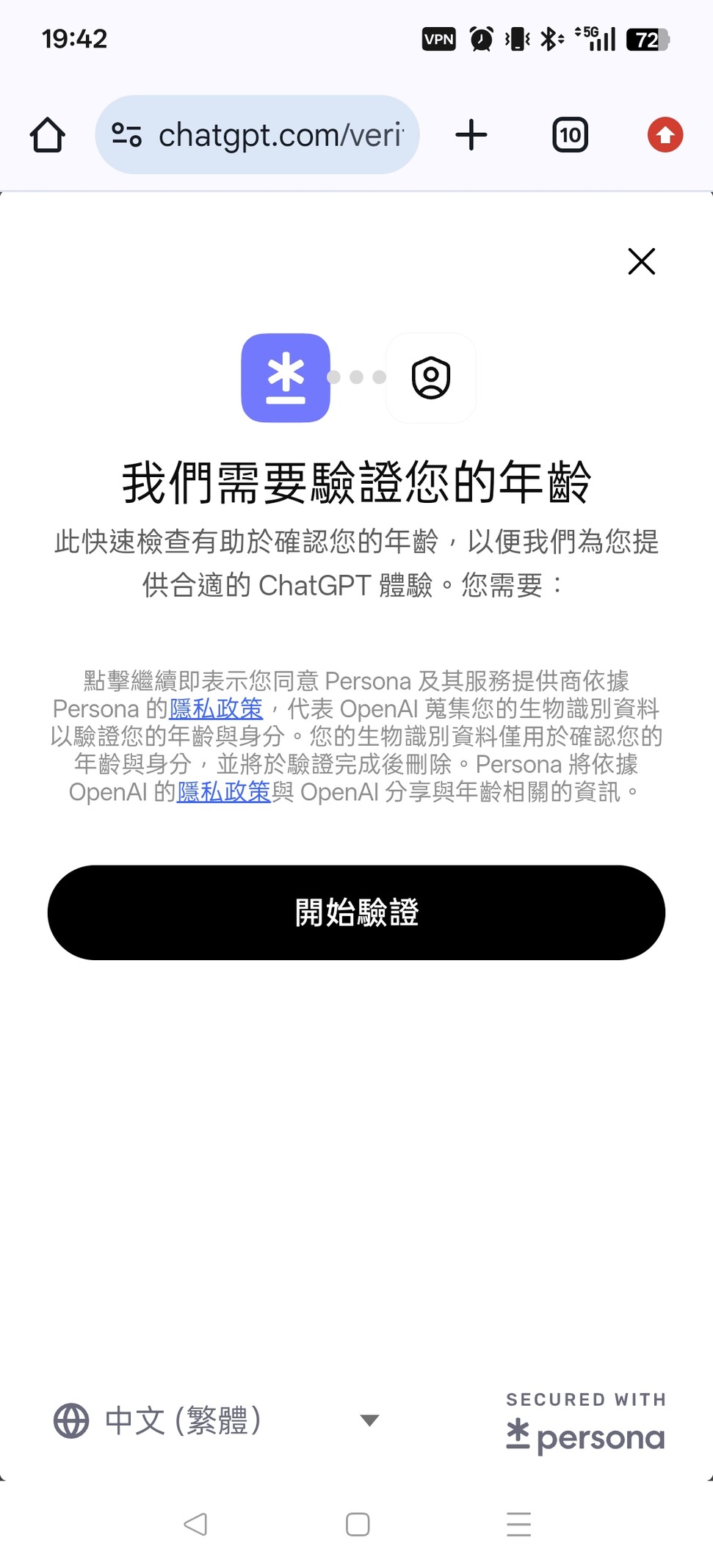Open site info icon in address bar
Screen dimensions: 713x1568
(x=126, y=135)
